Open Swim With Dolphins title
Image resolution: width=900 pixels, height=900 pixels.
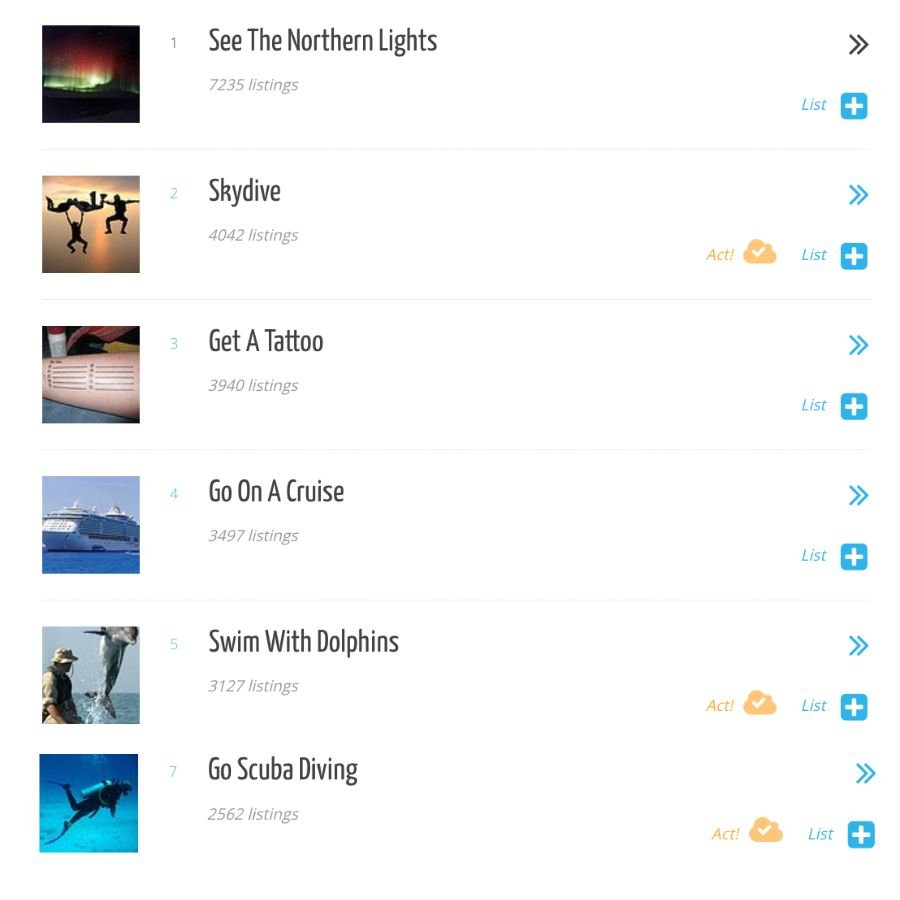tap(303, 642)
